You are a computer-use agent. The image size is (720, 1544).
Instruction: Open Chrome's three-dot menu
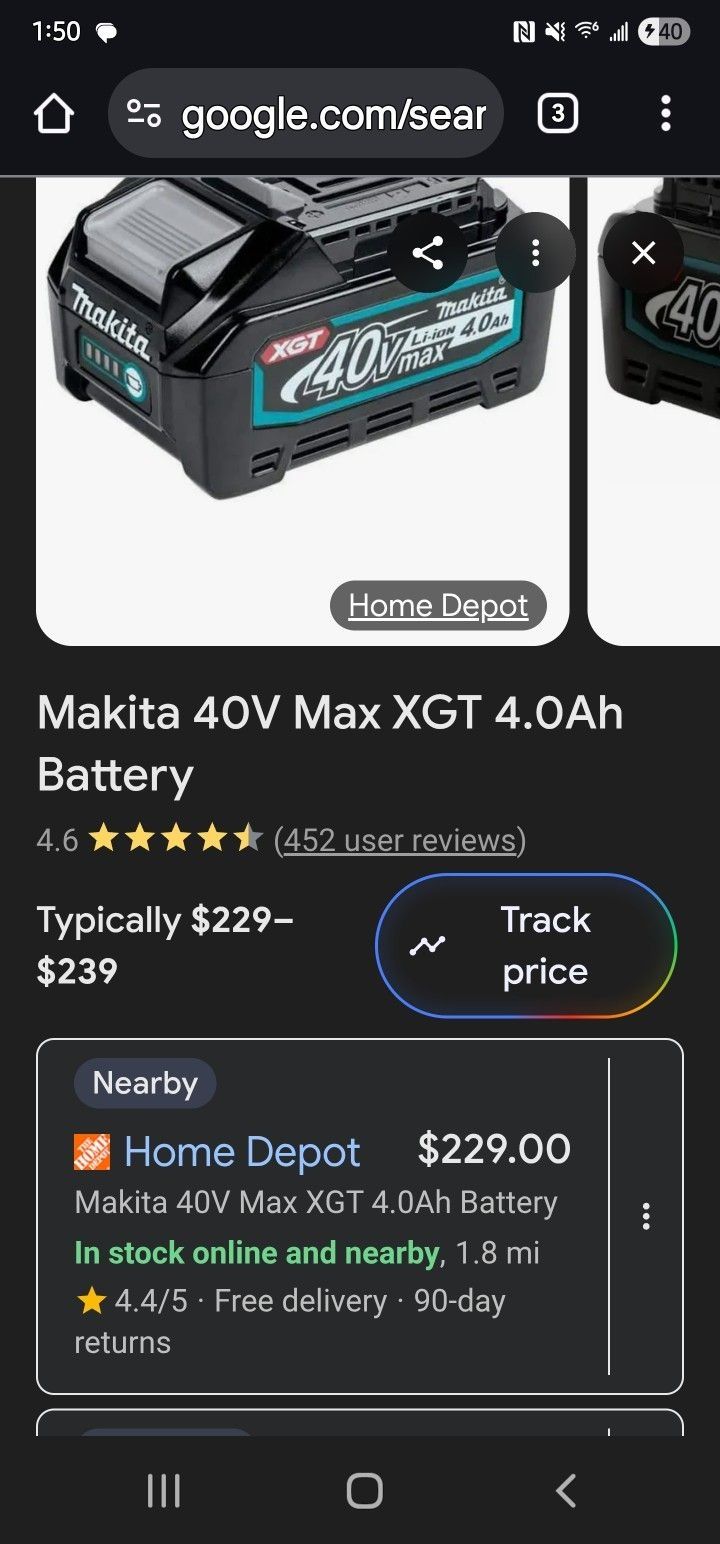click(666, 115)
